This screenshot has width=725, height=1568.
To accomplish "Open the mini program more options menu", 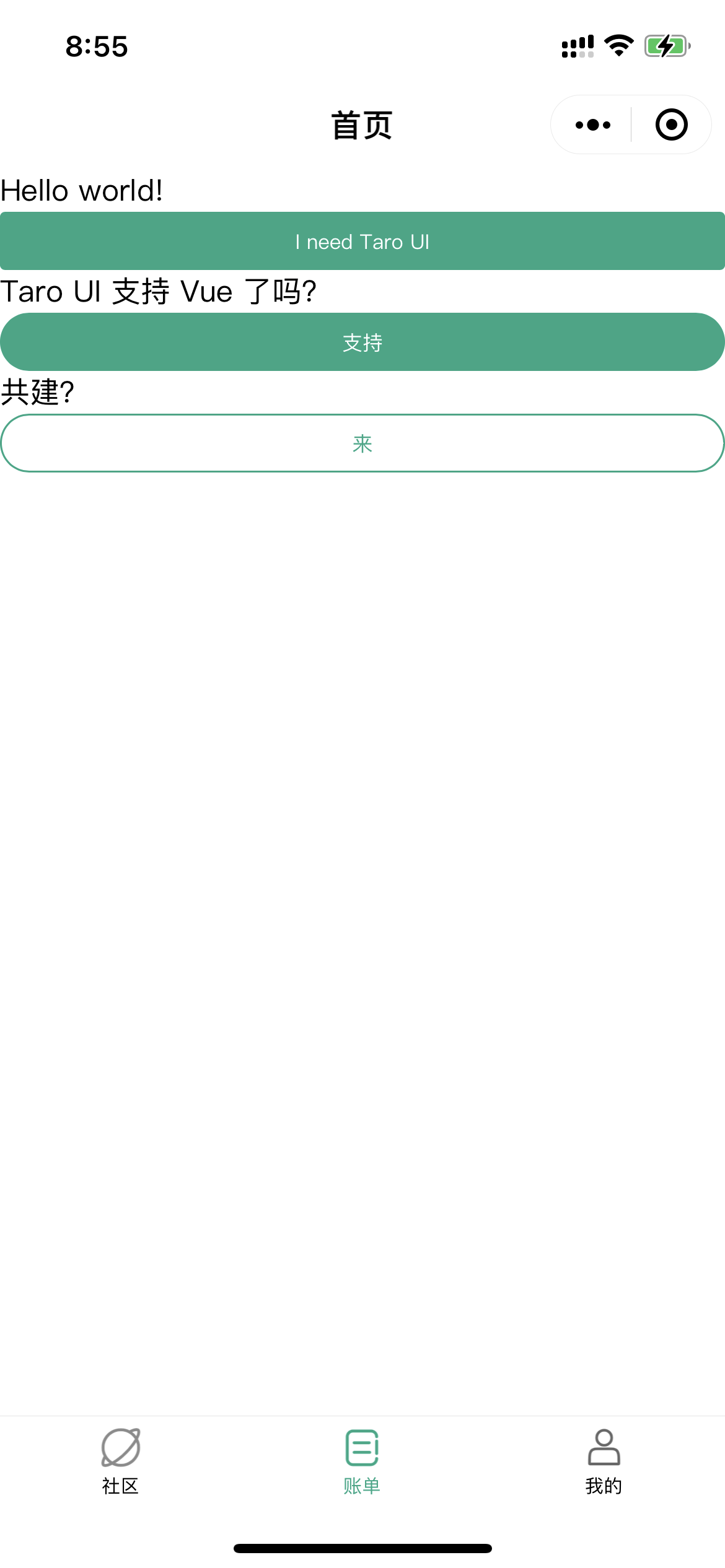I will (x=592, y=125).
